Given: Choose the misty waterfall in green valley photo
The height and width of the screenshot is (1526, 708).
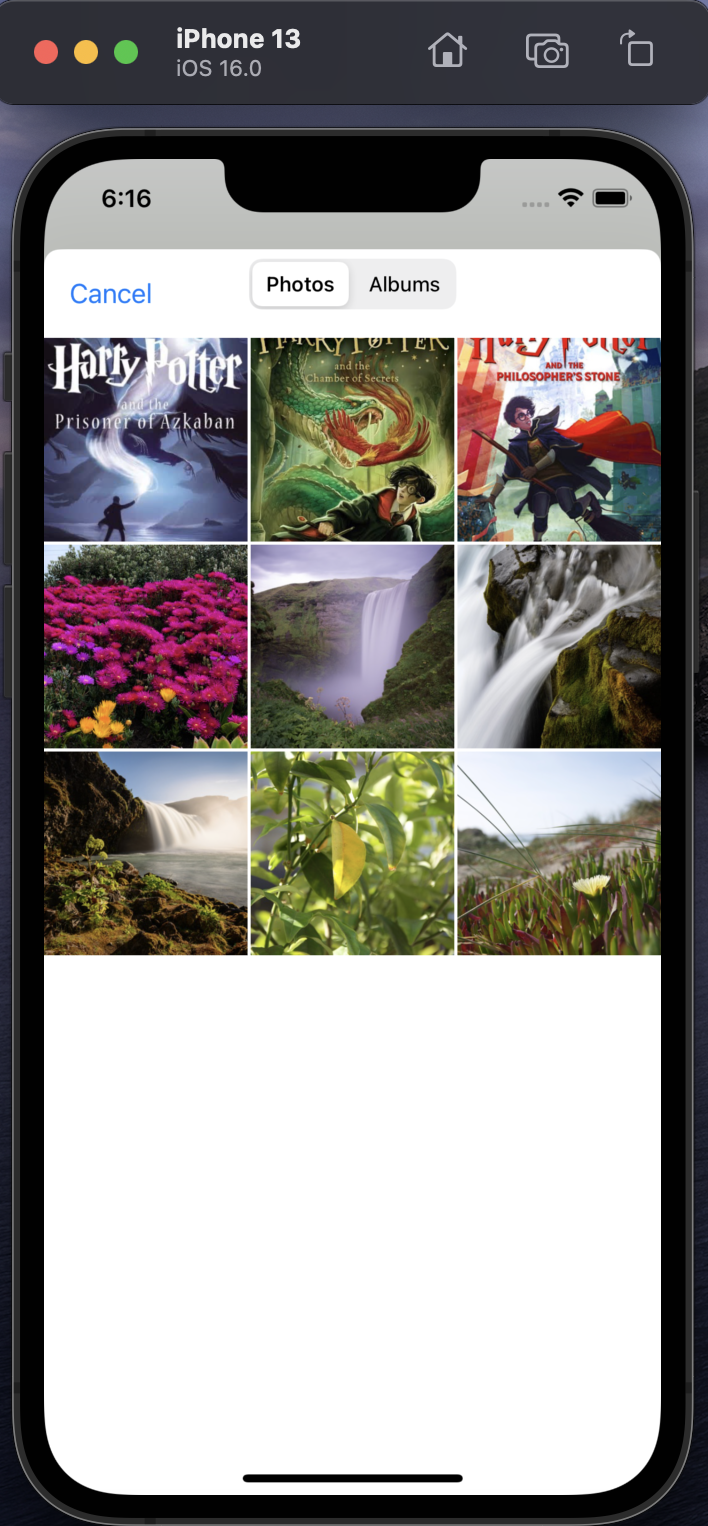Looking at the screenshot, I should (352, 646).
